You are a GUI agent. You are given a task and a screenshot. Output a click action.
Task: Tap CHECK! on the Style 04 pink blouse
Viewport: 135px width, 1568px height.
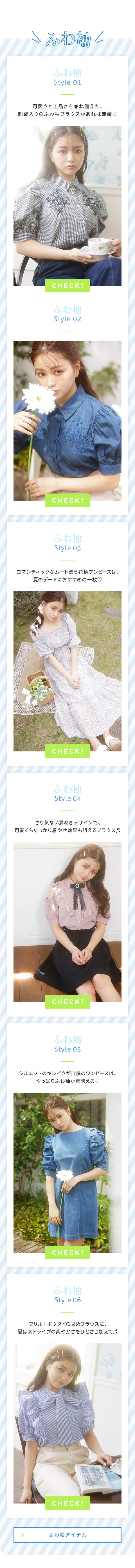pos(67,1001)
